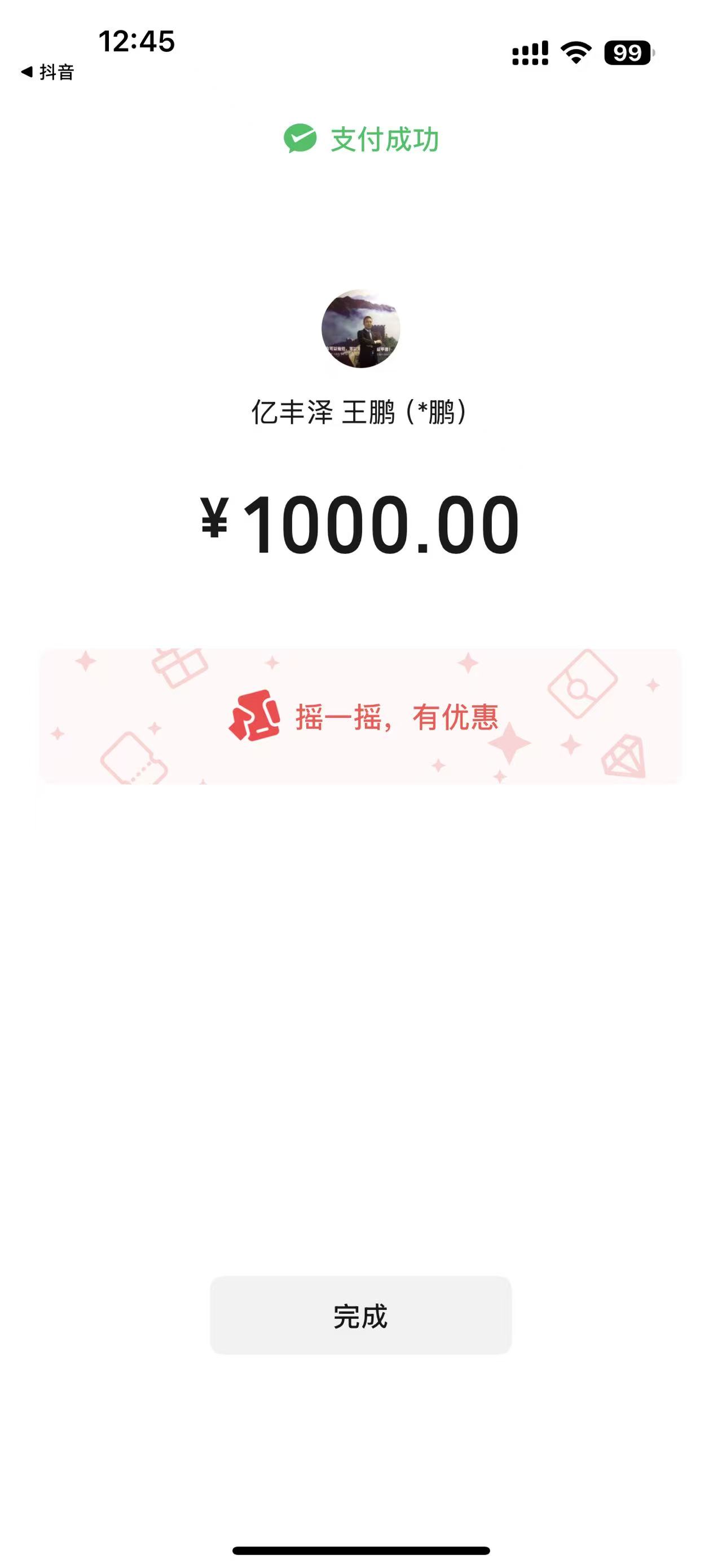Tap 完成 to finish the payment

(360, 1317)
